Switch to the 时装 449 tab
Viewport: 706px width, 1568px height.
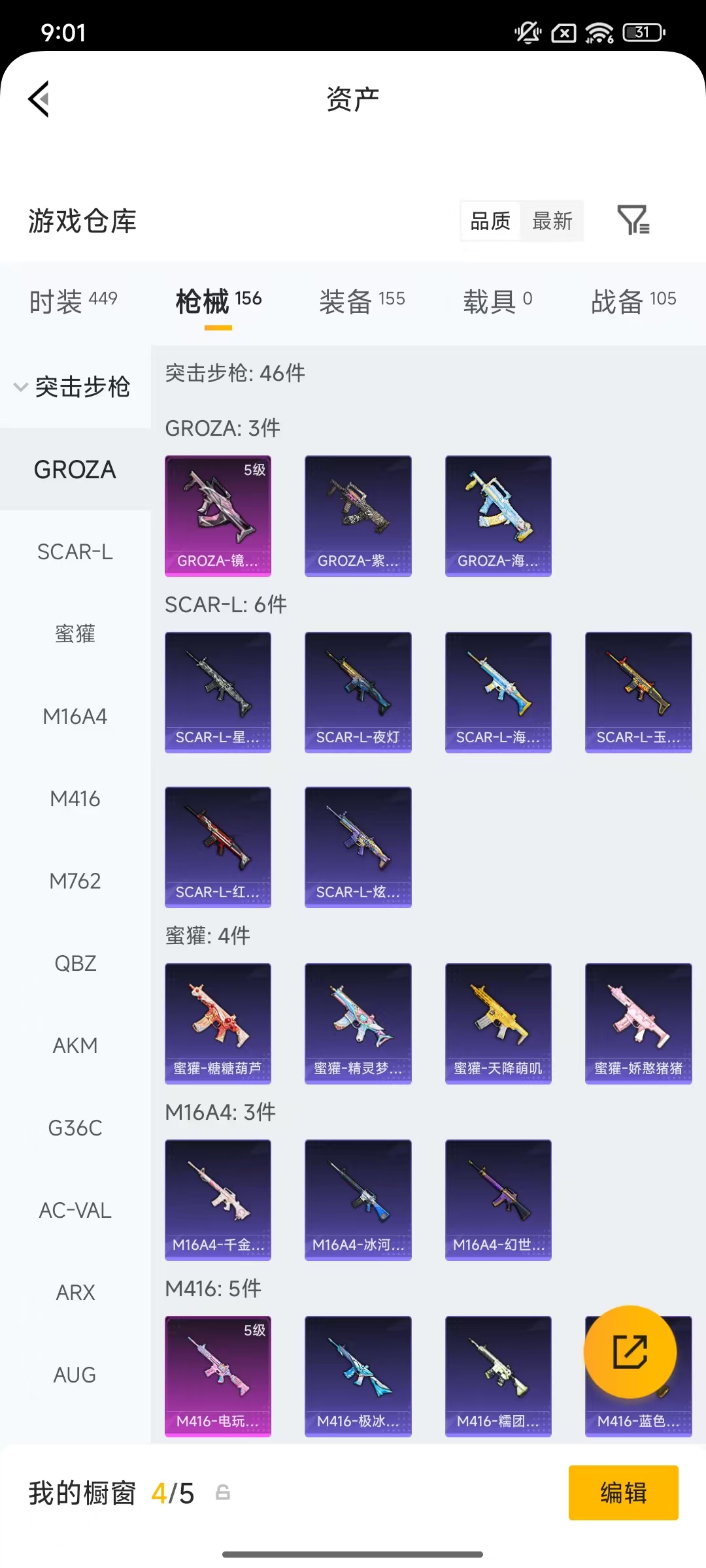(73, 301)
